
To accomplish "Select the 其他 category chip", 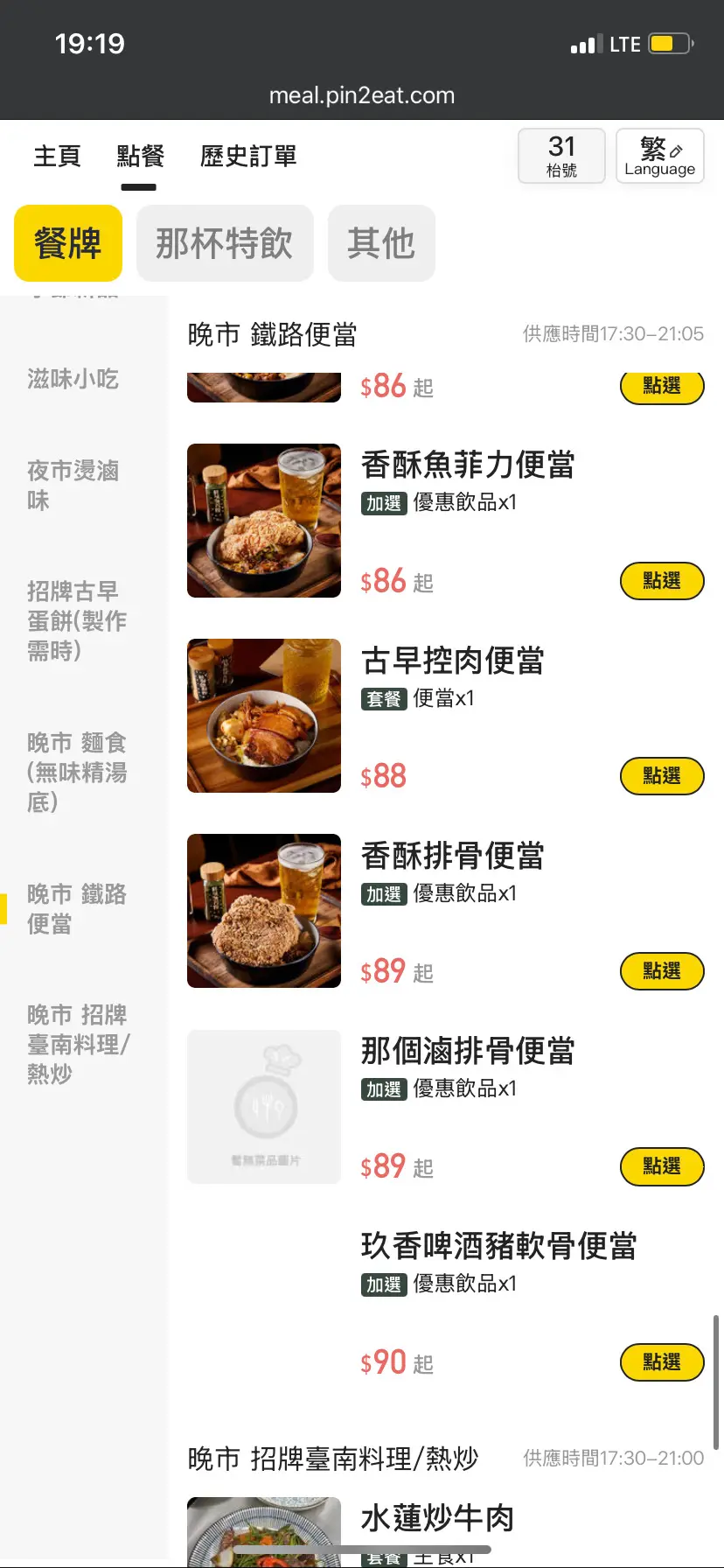I will click(381, 243).
